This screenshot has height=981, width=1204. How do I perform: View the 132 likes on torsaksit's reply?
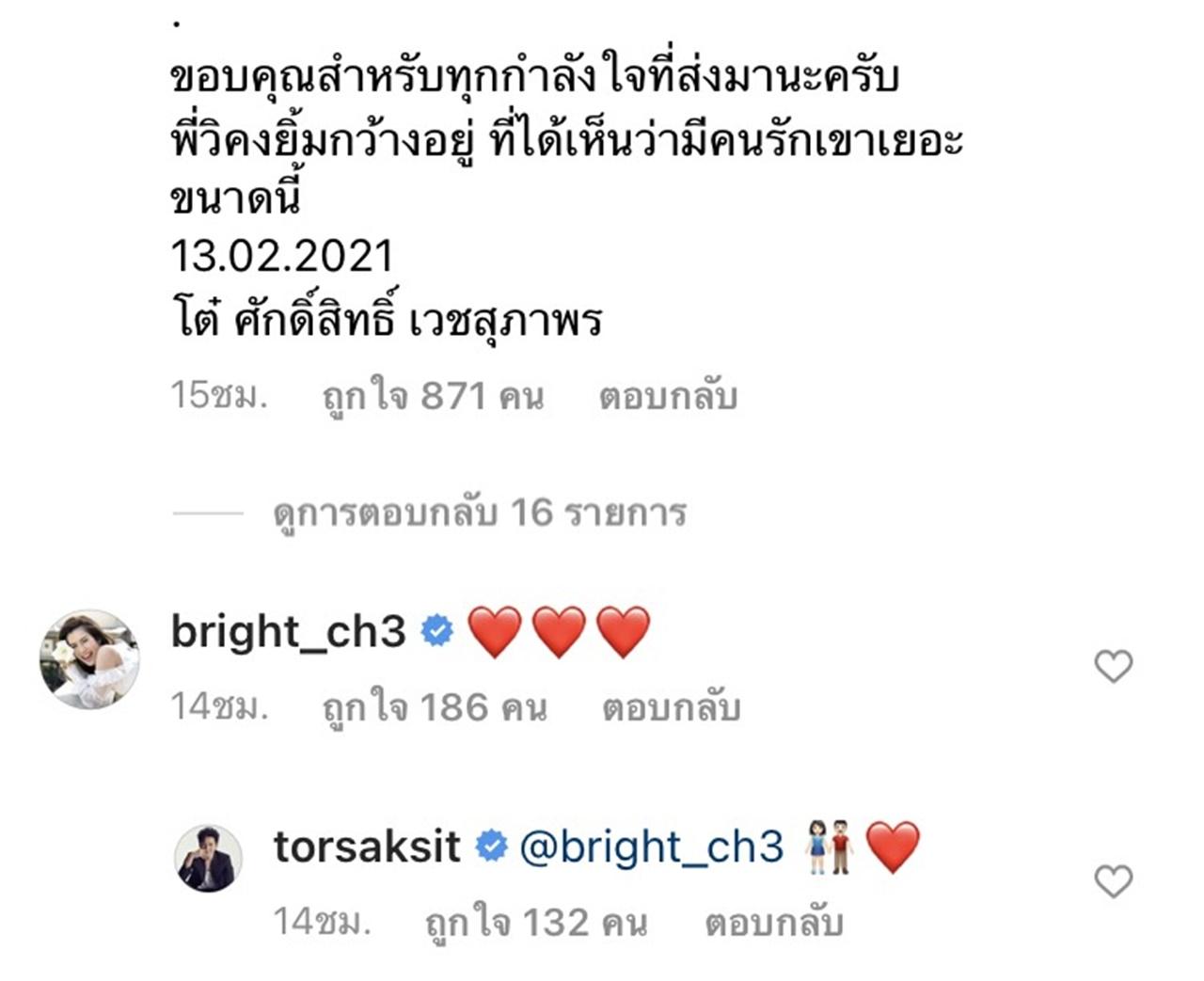click(536, 923)
